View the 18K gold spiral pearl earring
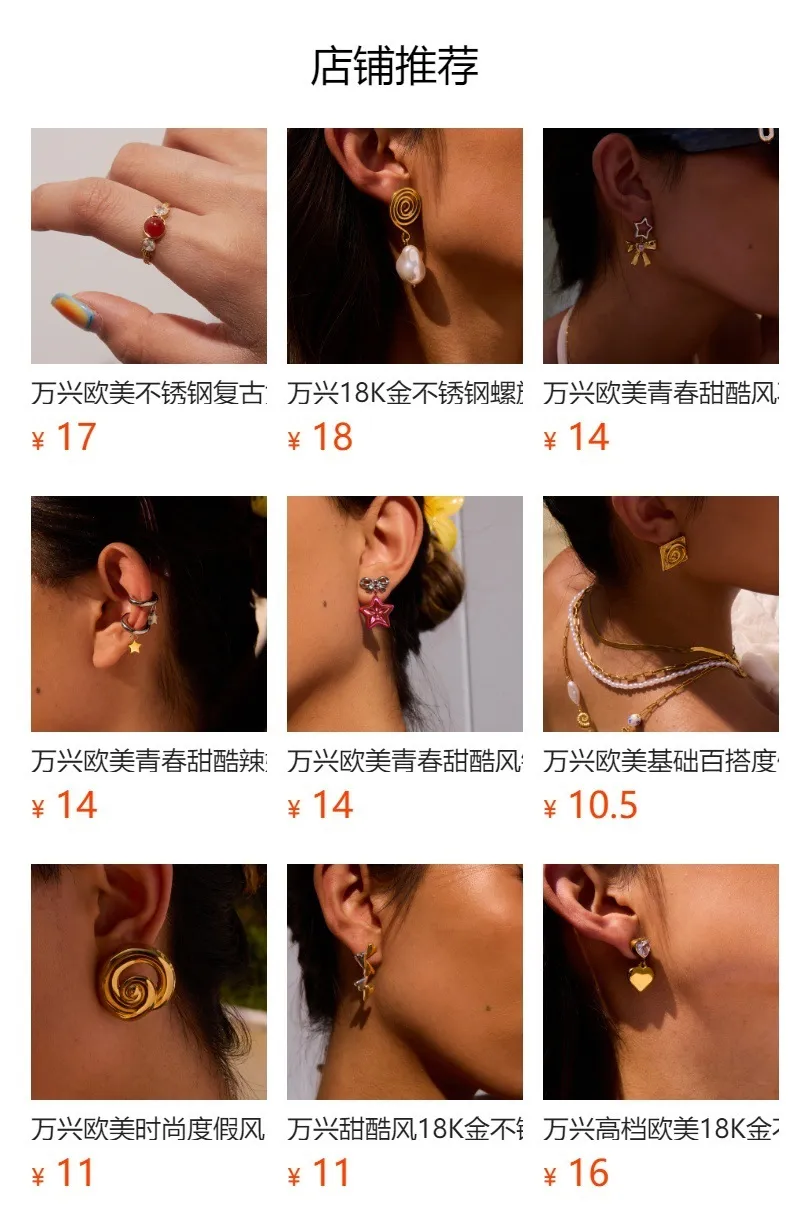790x1232 pixels. pos(405,246)
